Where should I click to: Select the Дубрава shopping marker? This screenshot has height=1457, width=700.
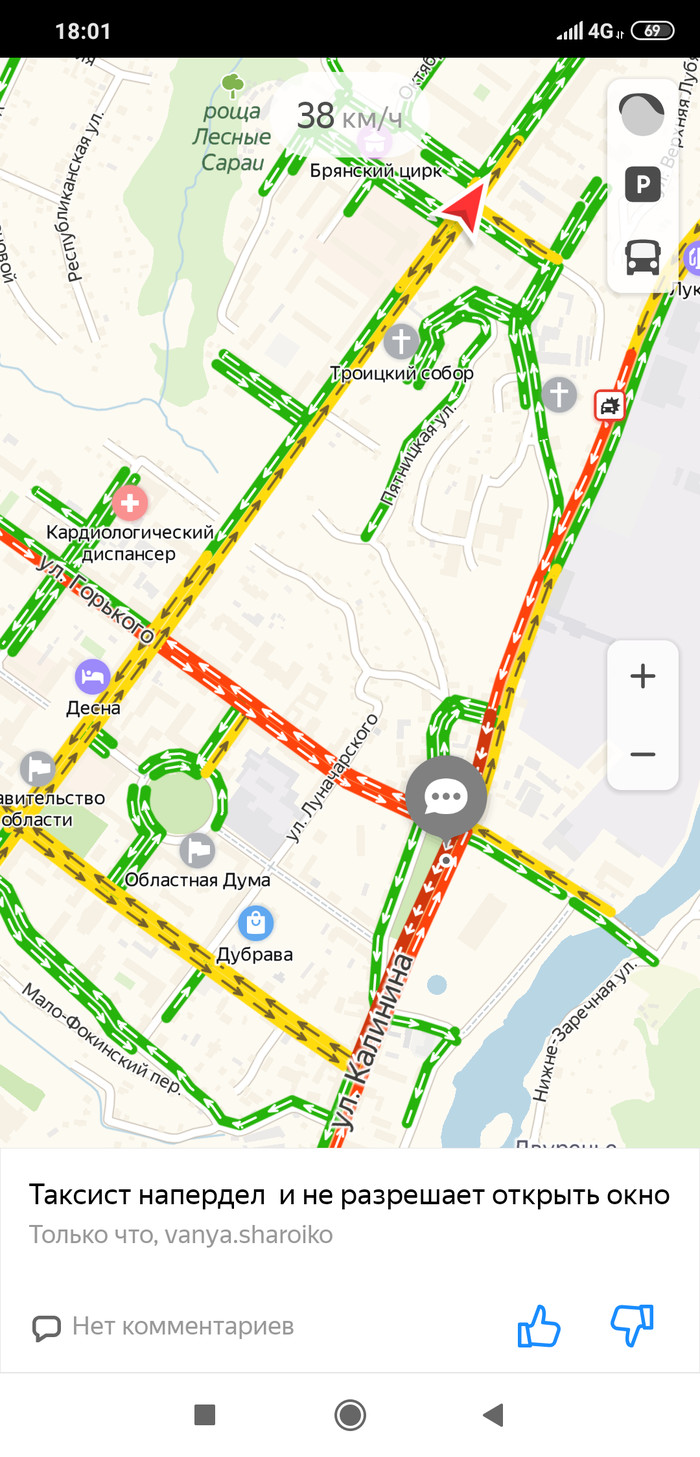(256, 923)
